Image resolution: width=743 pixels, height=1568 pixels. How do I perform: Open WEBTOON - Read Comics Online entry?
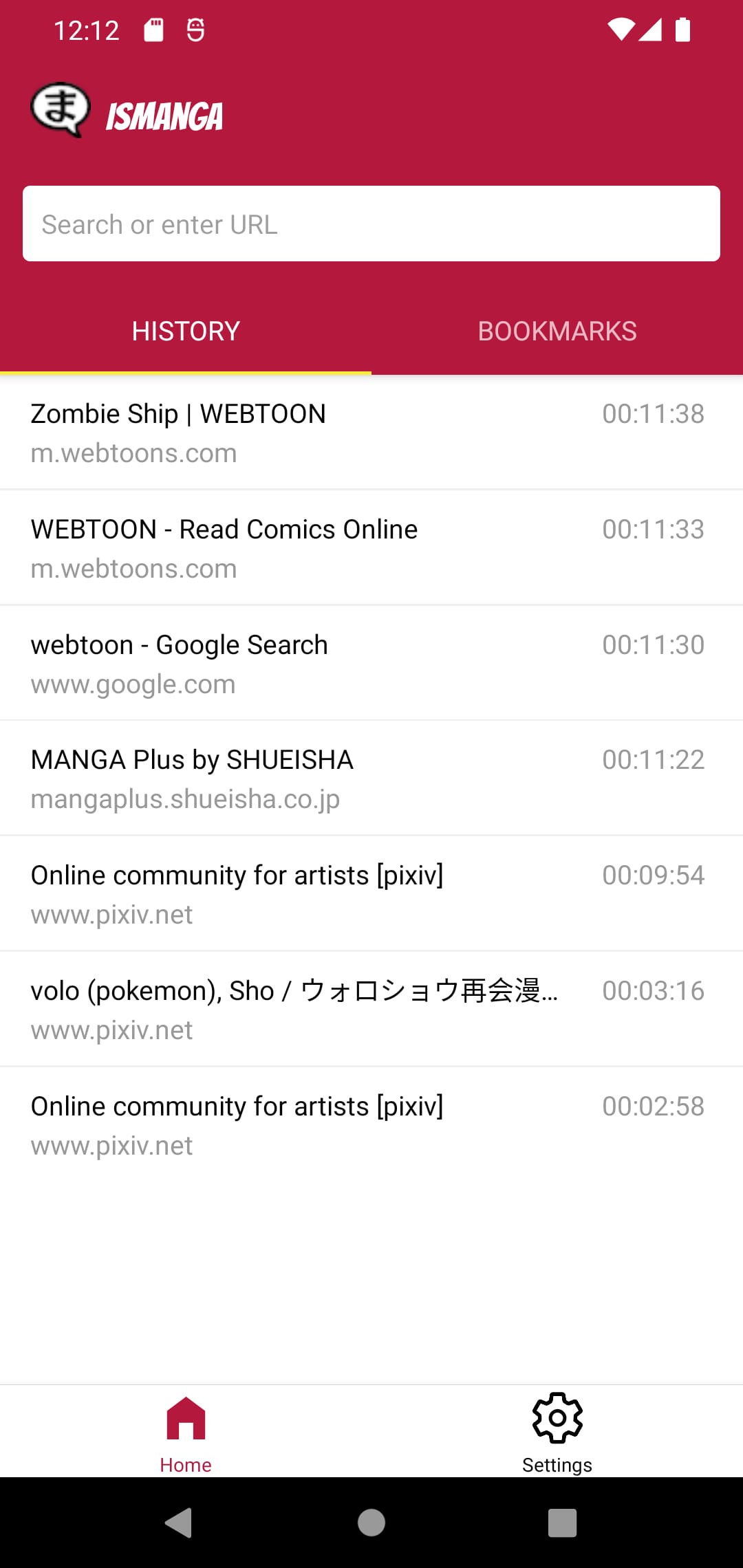275,547
